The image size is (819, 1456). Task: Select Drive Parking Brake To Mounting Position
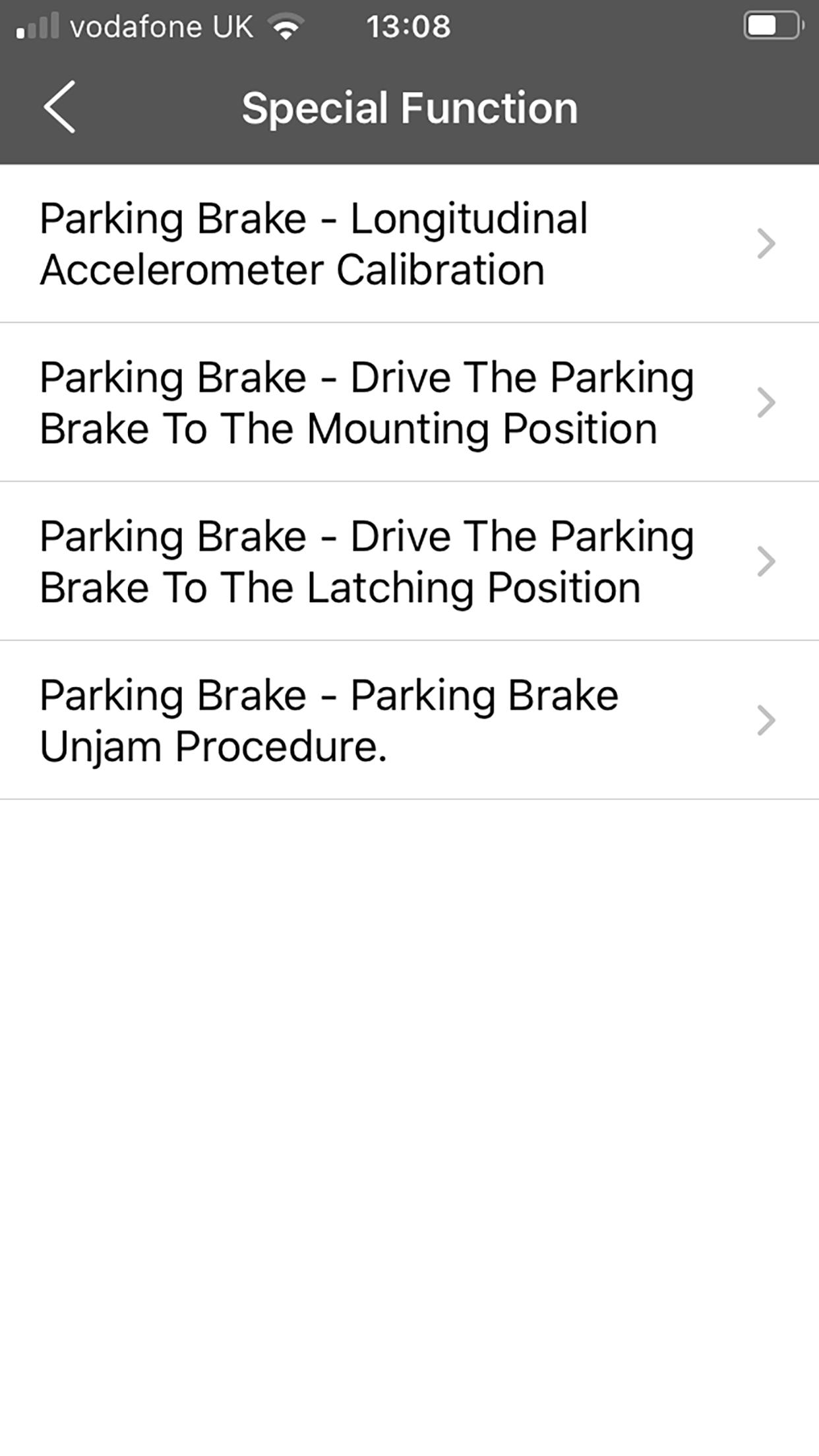pos(409,403)
